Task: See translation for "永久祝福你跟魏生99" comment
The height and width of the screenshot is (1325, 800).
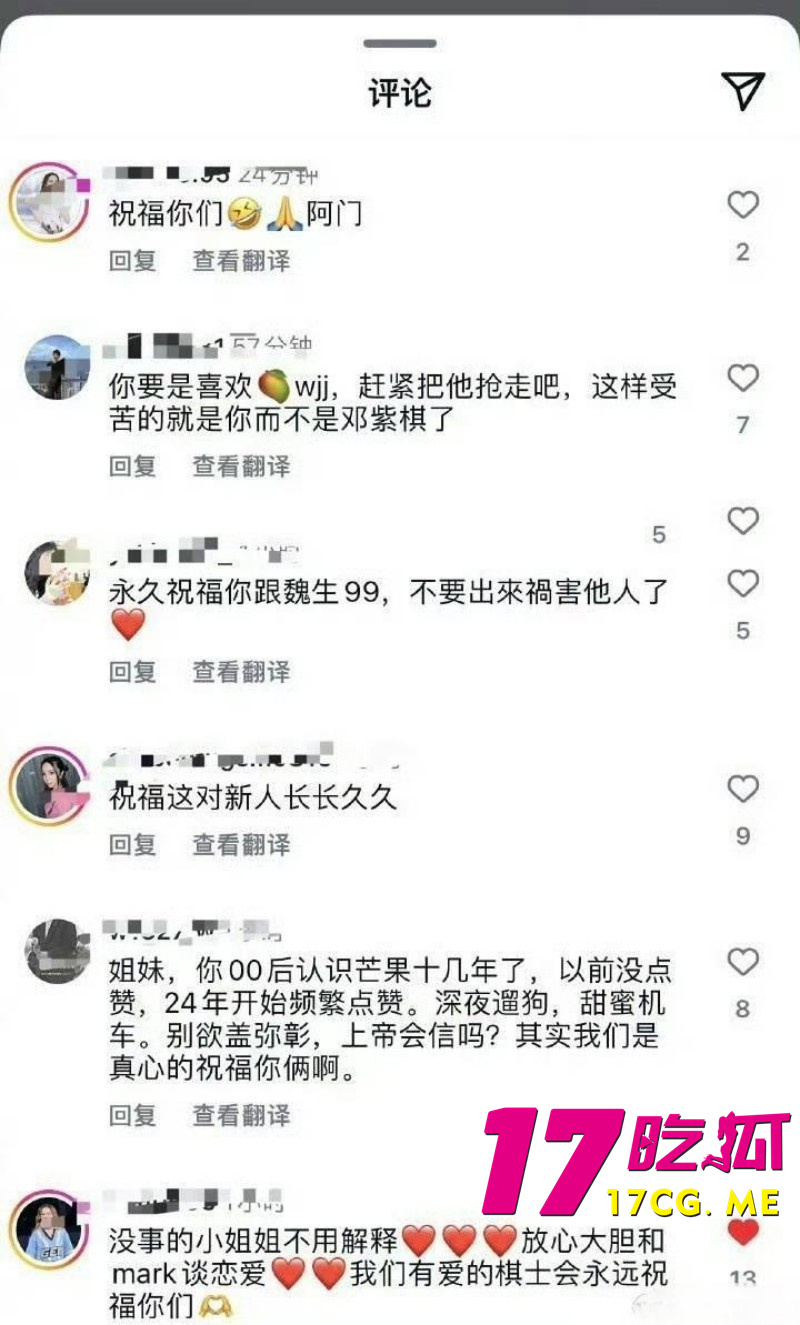Action: click(241, 672)
